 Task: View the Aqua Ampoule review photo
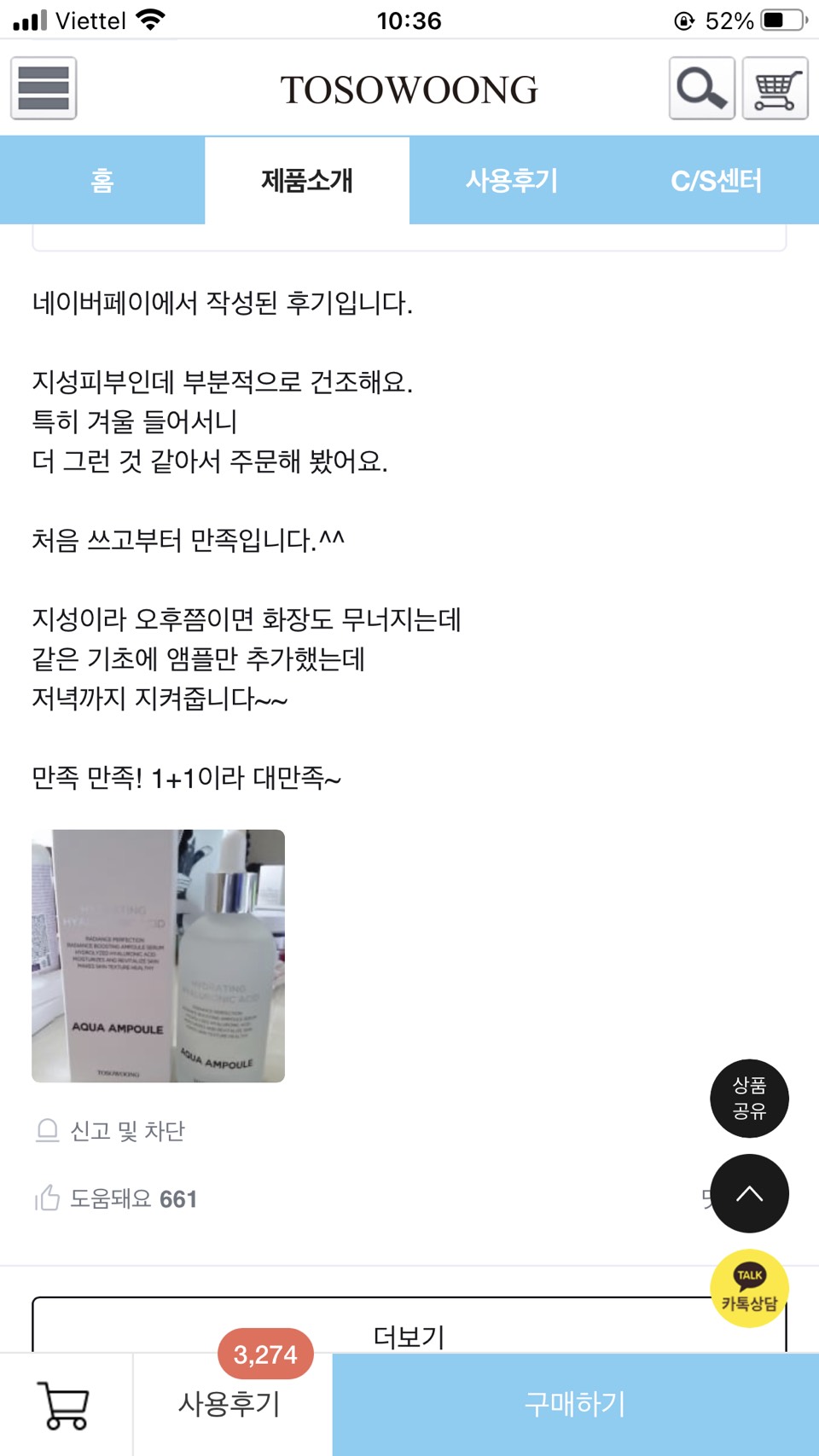[x=158, y=956]
